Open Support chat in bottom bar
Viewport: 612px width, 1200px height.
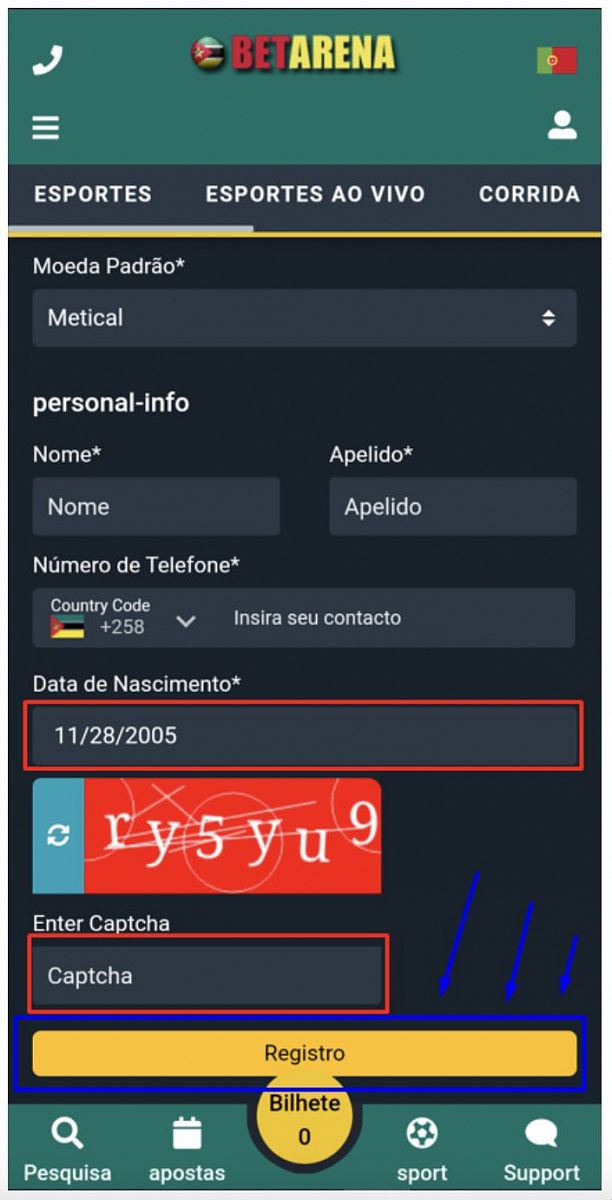point(541,1150)
